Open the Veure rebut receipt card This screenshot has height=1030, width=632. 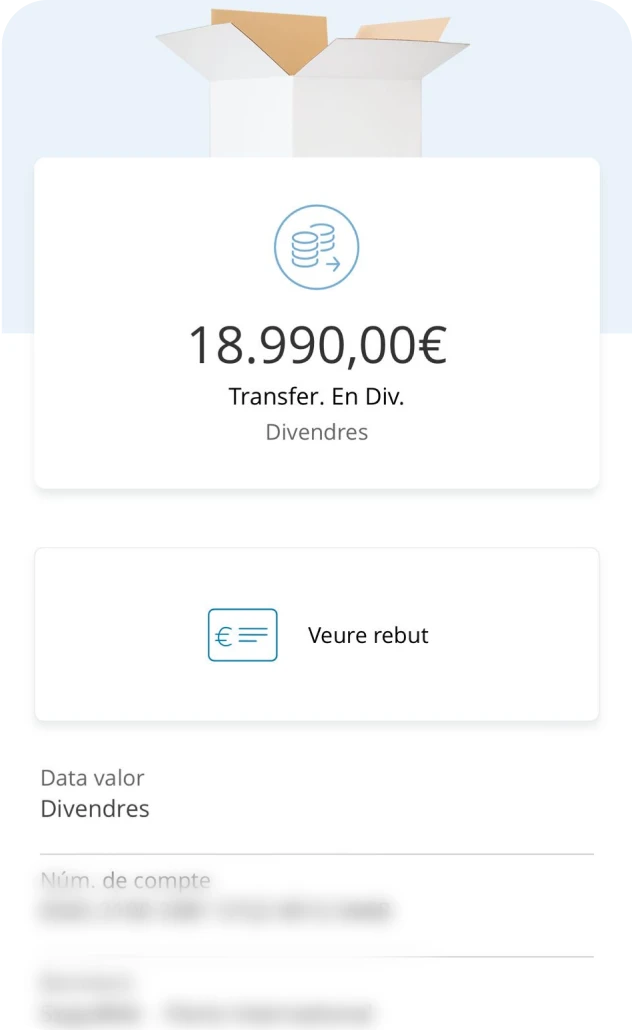(317, 634)
